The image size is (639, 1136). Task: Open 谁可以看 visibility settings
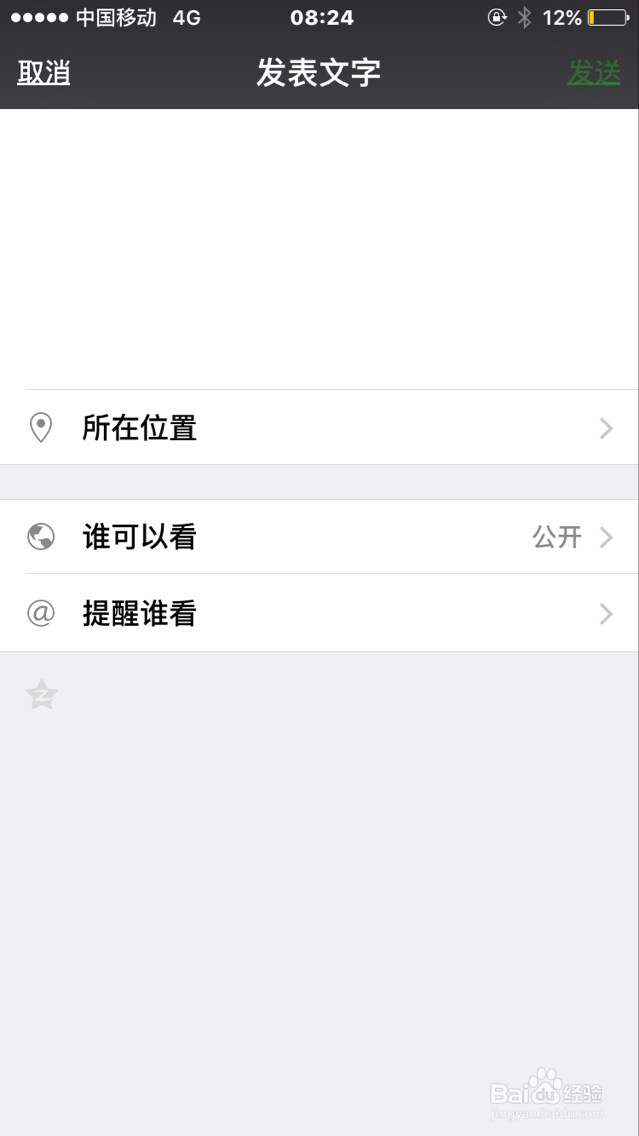point(320,537)
